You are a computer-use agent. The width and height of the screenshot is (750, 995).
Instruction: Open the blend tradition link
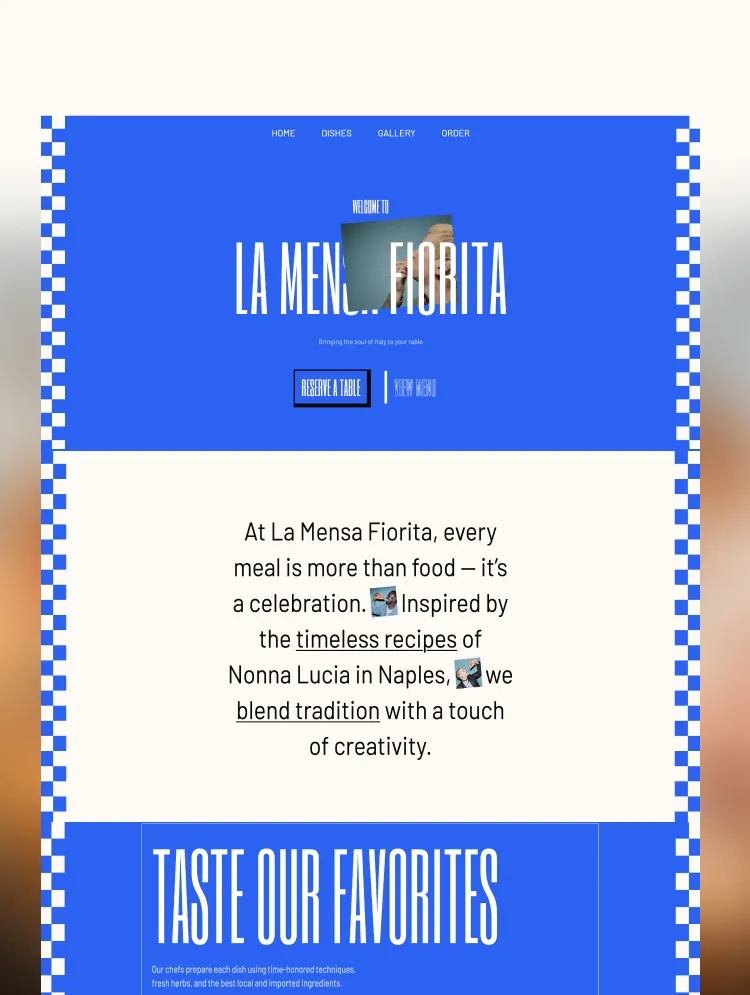click(x=308, y=711)
